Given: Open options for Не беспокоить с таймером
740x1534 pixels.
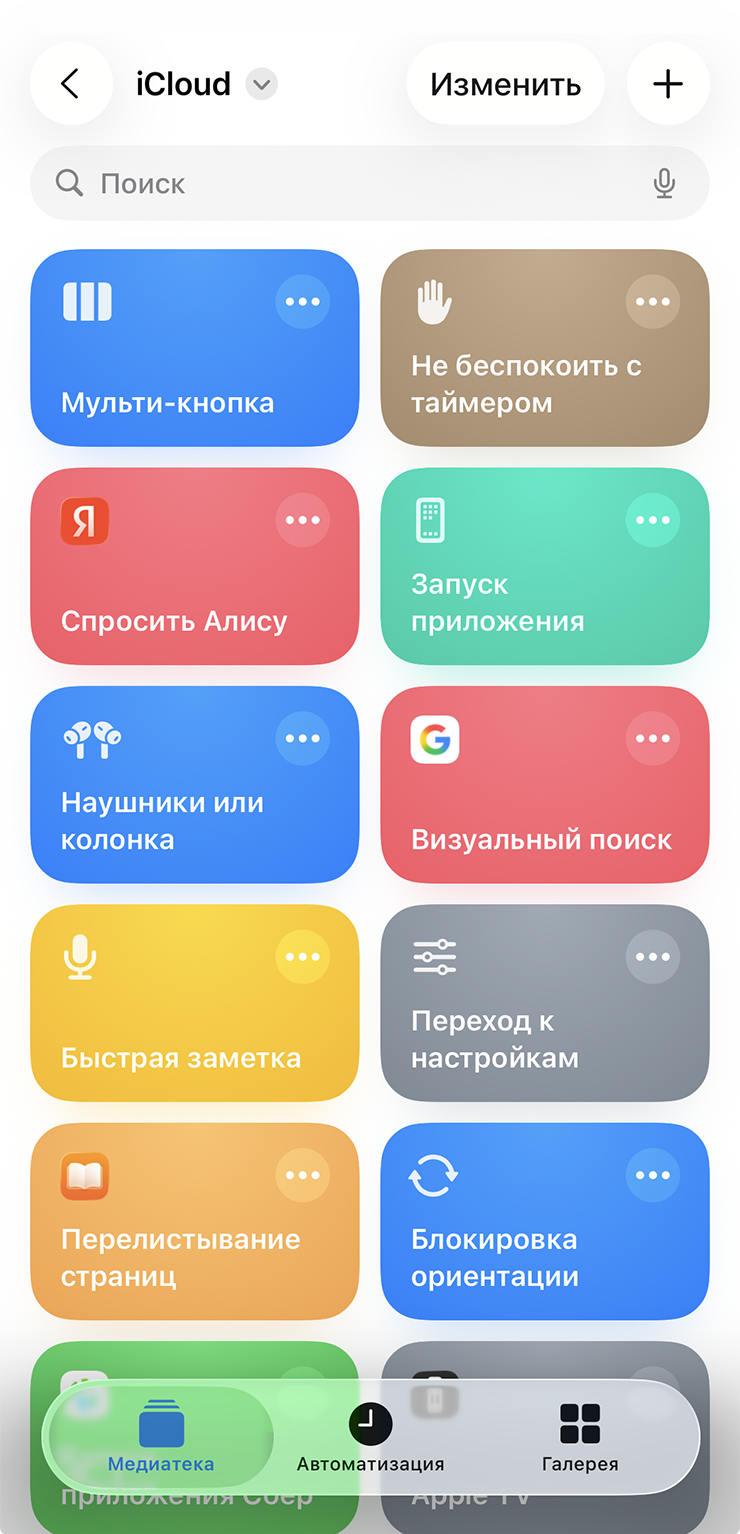Looking at the screenshot, I should pyautogui.click(x=652, y=302).
